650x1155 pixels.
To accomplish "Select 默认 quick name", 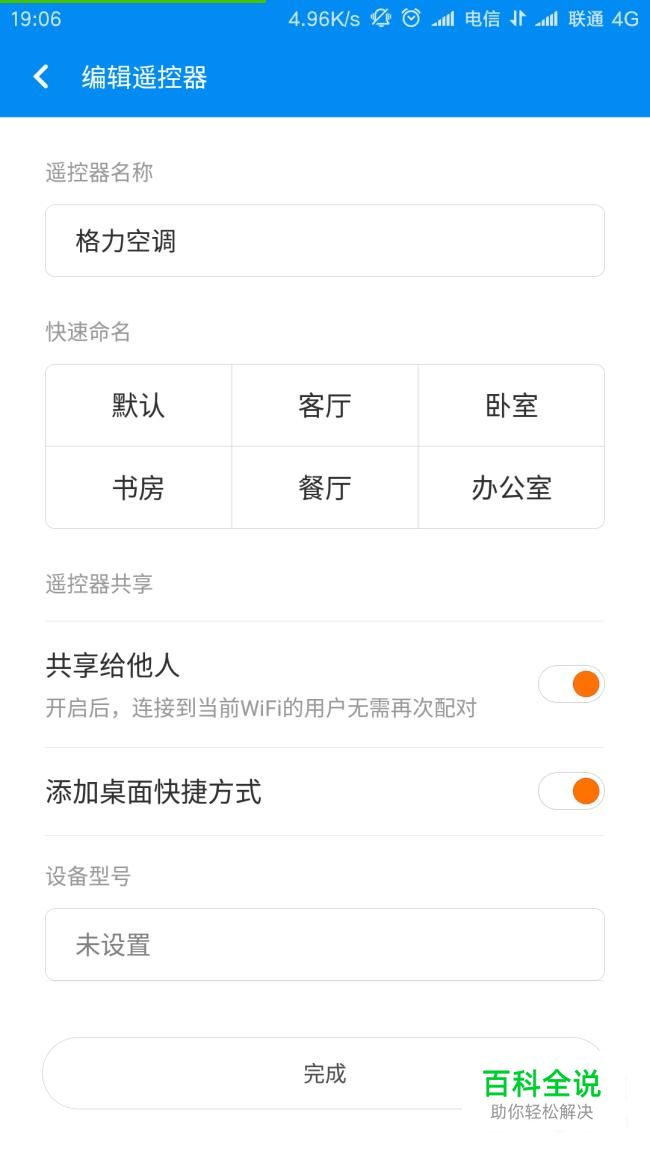I will tap(139, 405).
